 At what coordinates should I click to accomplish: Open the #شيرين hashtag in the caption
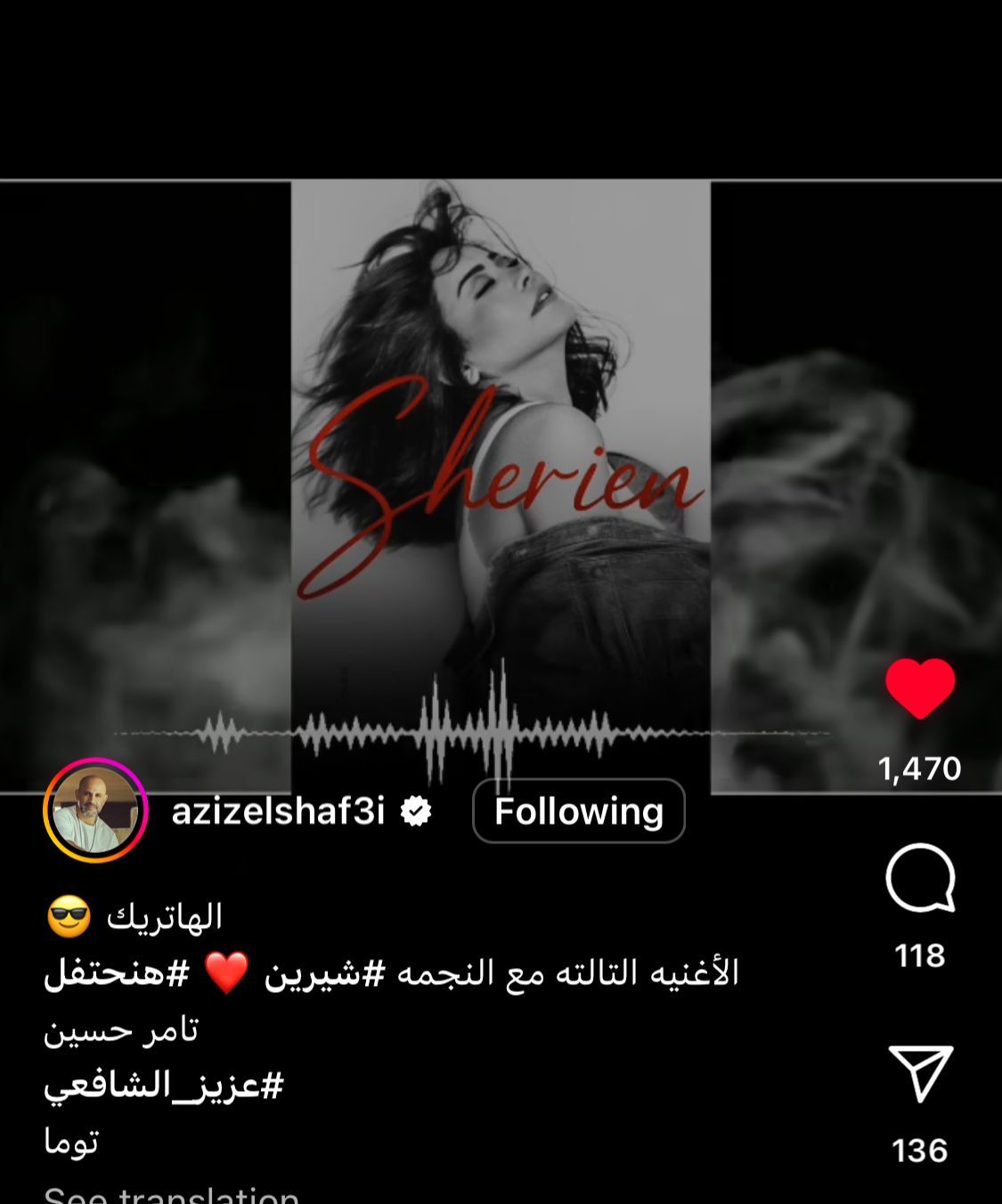pos(324,973)
